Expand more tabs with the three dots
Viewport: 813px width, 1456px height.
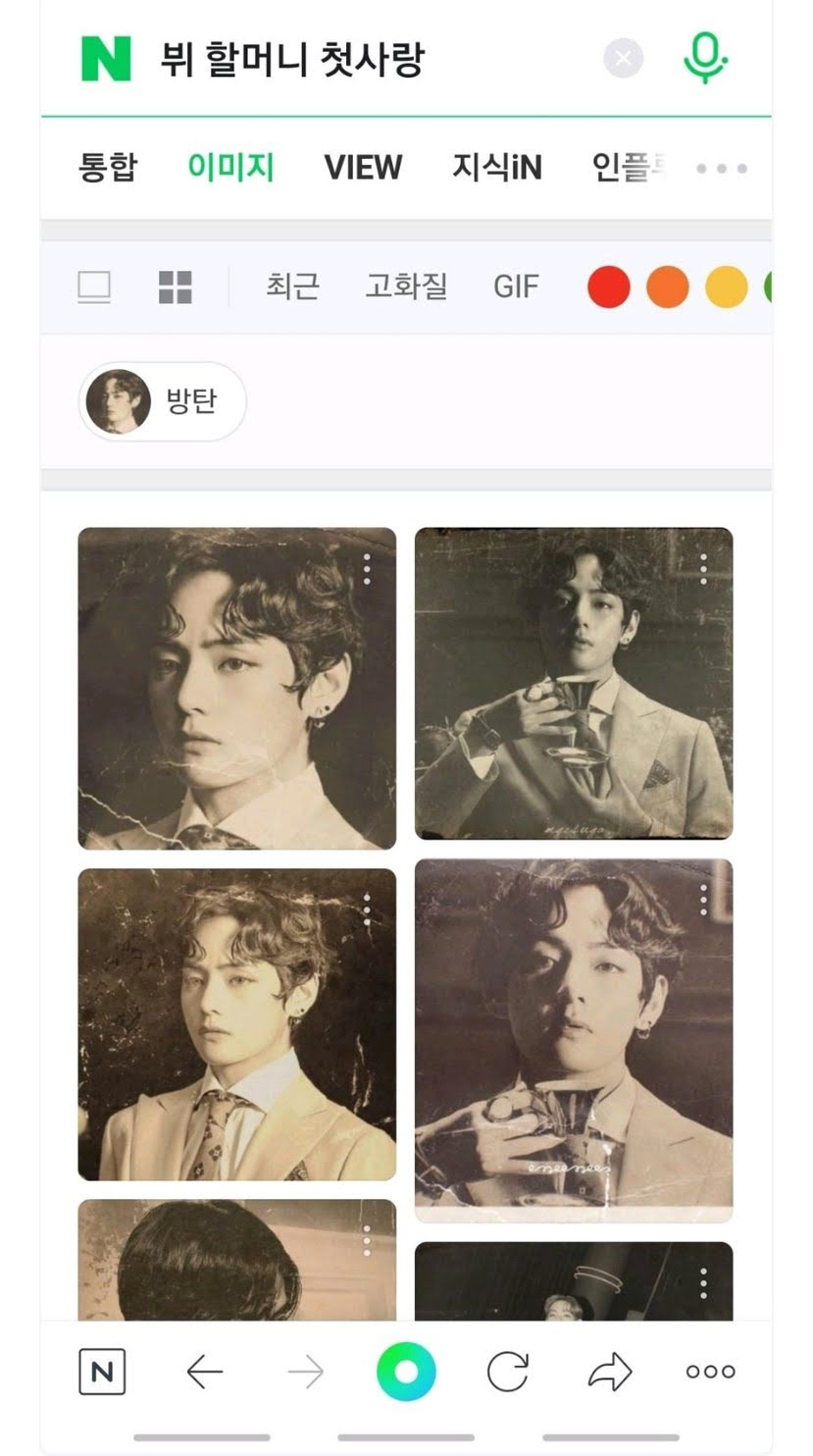coord(722,169)
